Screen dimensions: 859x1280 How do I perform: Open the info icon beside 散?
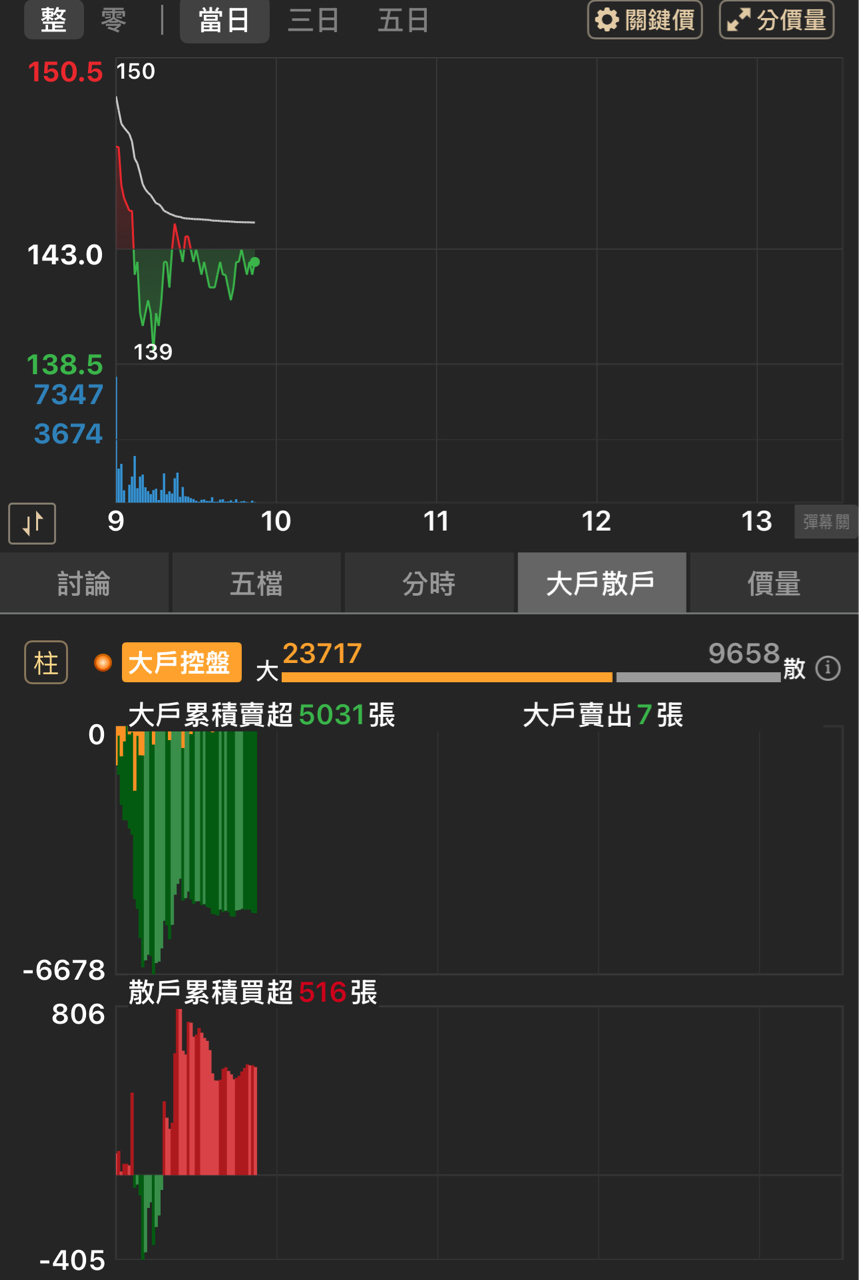coord(828,668)
